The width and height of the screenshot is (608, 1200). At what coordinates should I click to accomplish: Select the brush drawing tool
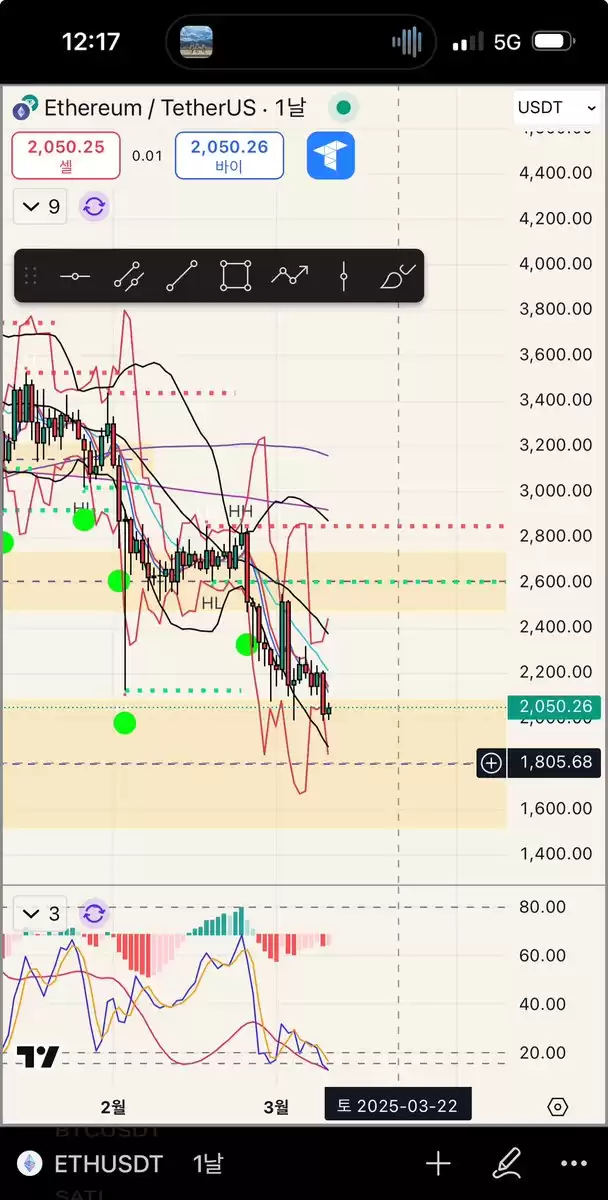pyautogui.click(x=397, y=276)
